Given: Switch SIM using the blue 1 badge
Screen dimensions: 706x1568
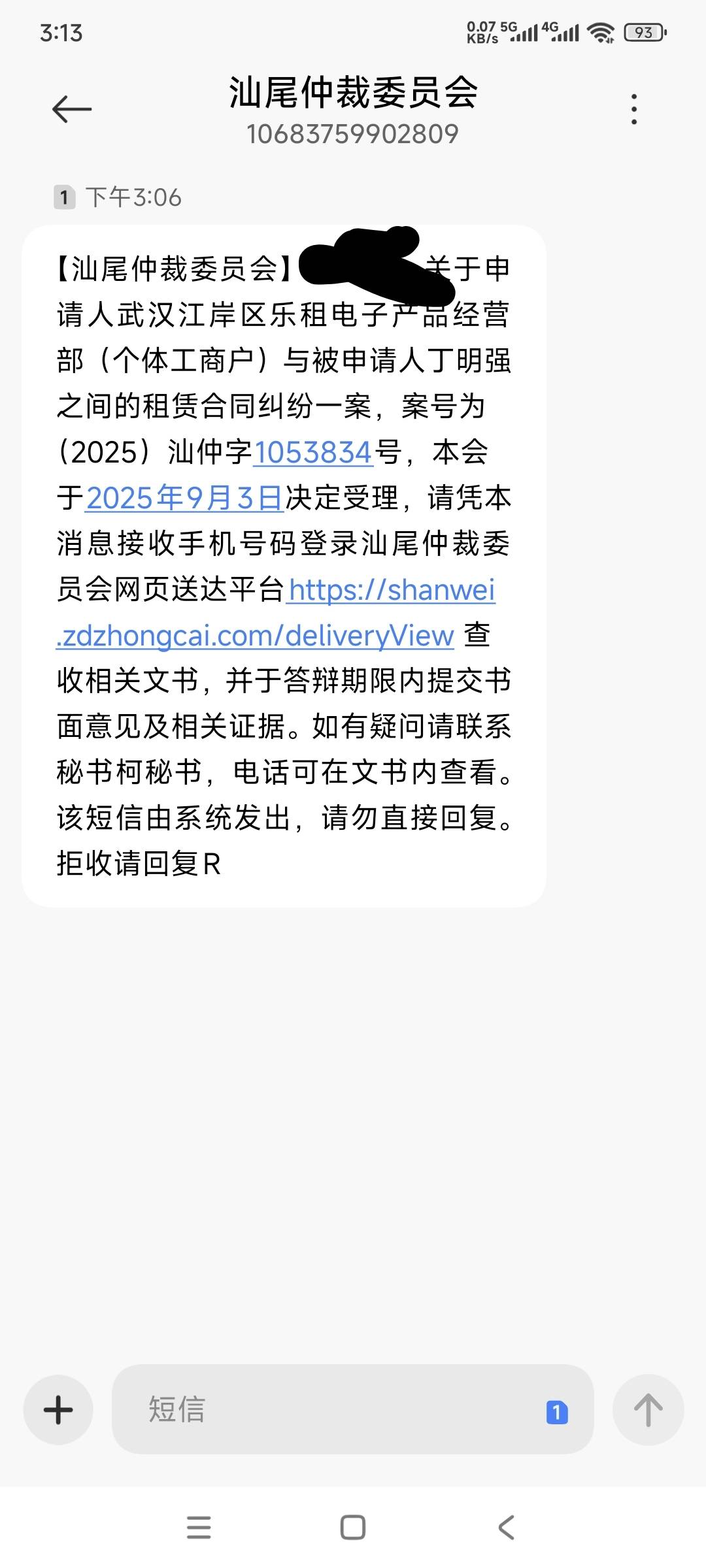Looking at the screenshot, I should coord(557,1413).
